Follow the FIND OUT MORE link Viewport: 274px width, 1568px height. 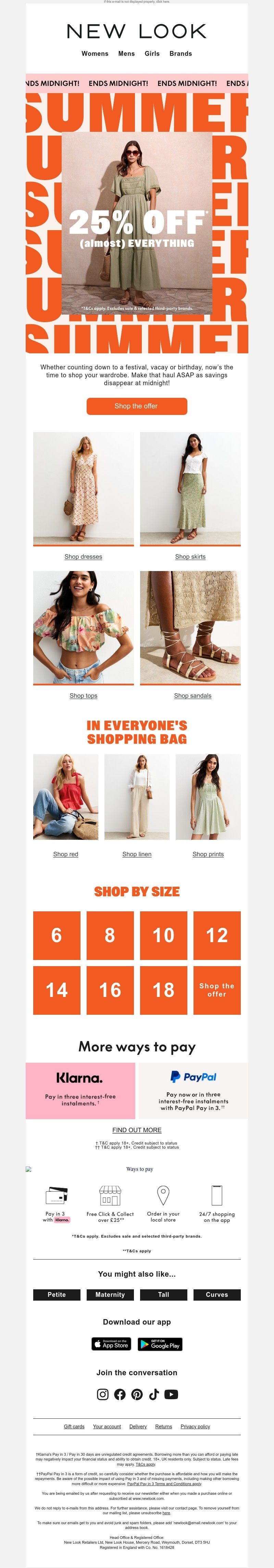click(137, 1130)
